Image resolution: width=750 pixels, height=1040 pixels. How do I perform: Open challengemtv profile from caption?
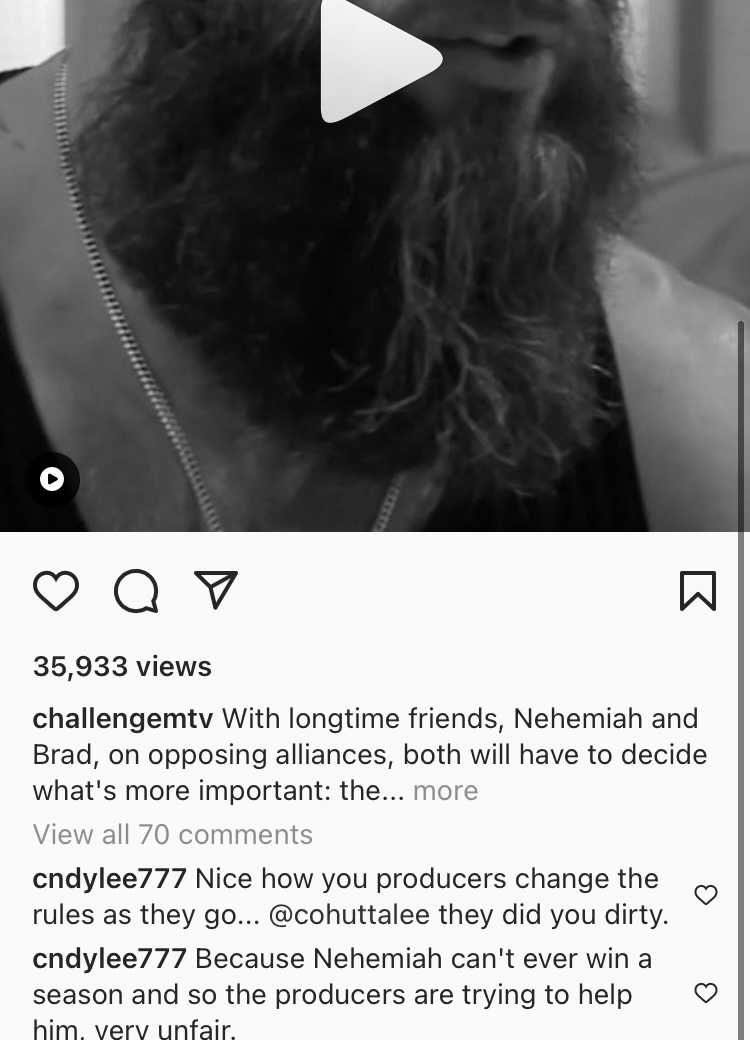[122, 718]
